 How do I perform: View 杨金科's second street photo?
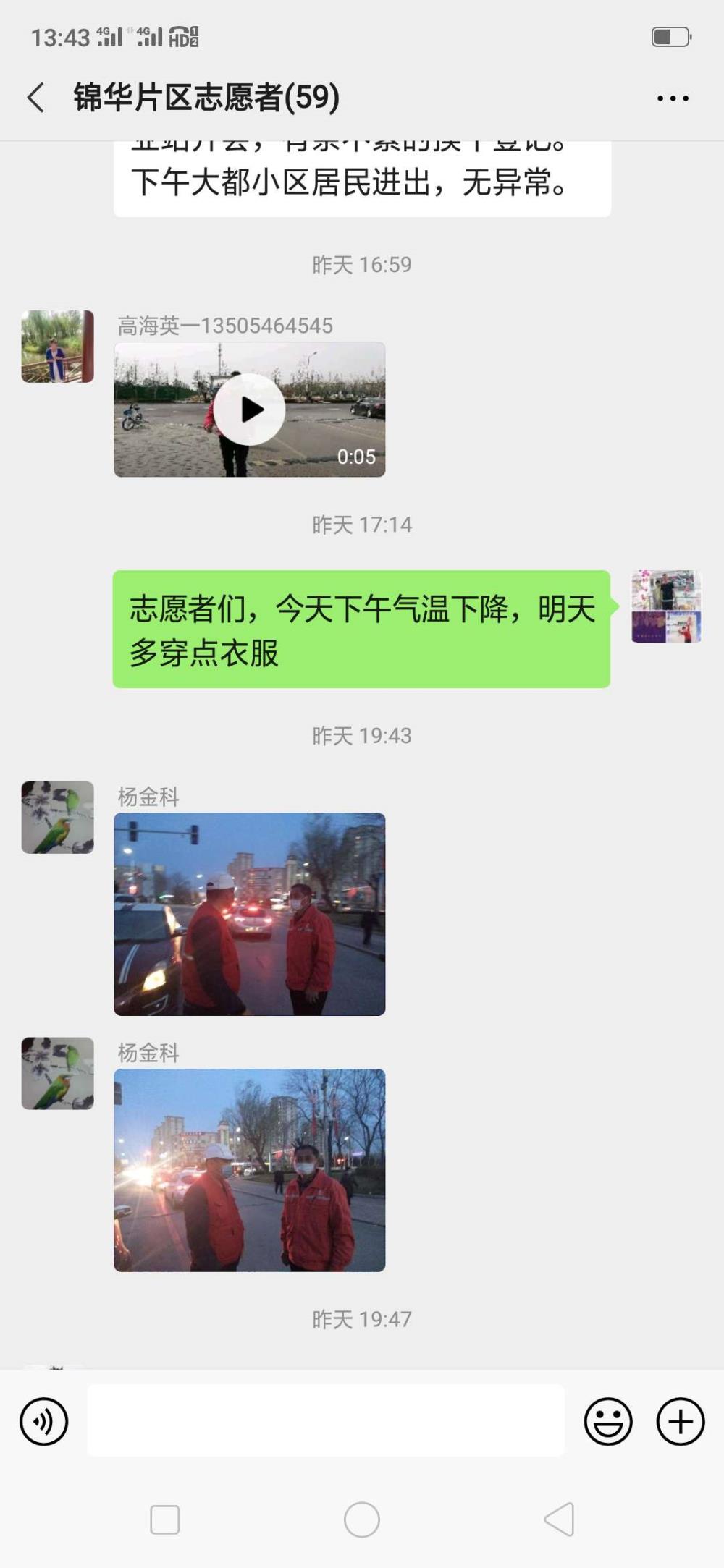point(249,1170)
